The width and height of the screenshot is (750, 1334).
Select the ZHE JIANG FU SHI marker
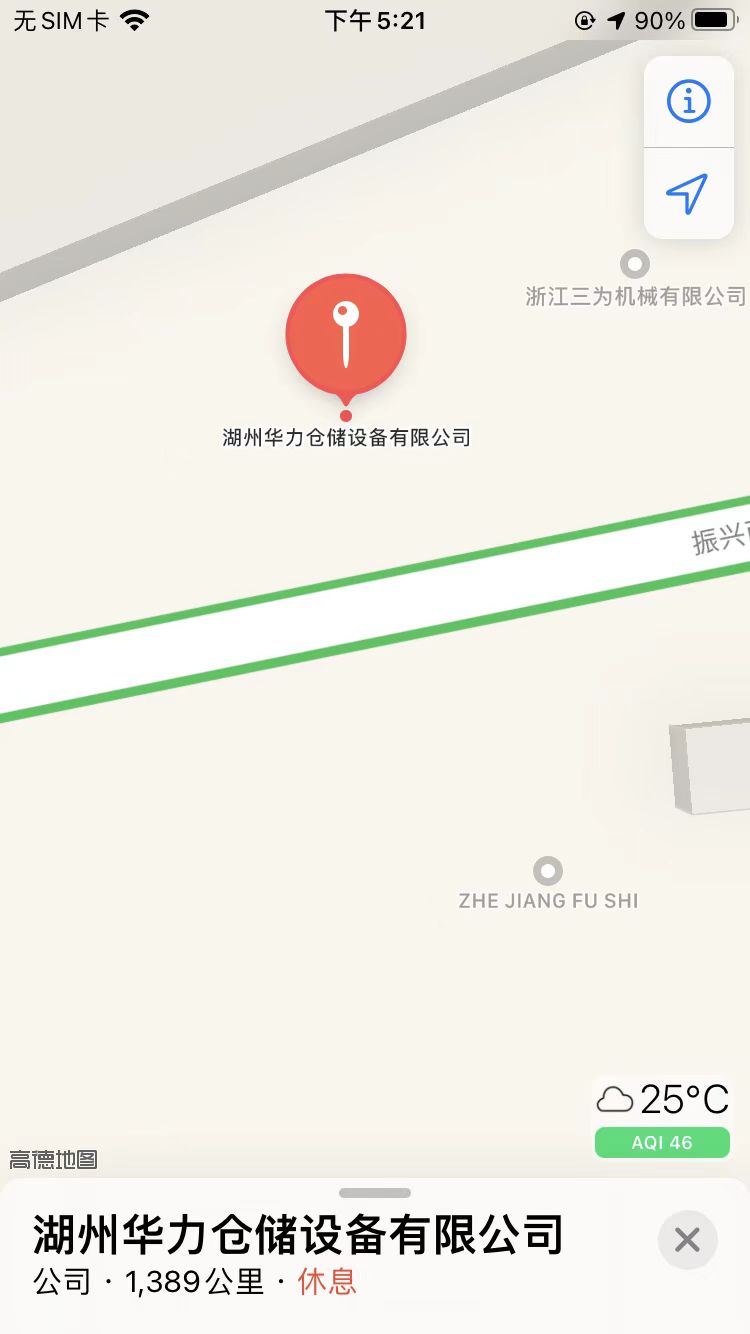[548, 871]
